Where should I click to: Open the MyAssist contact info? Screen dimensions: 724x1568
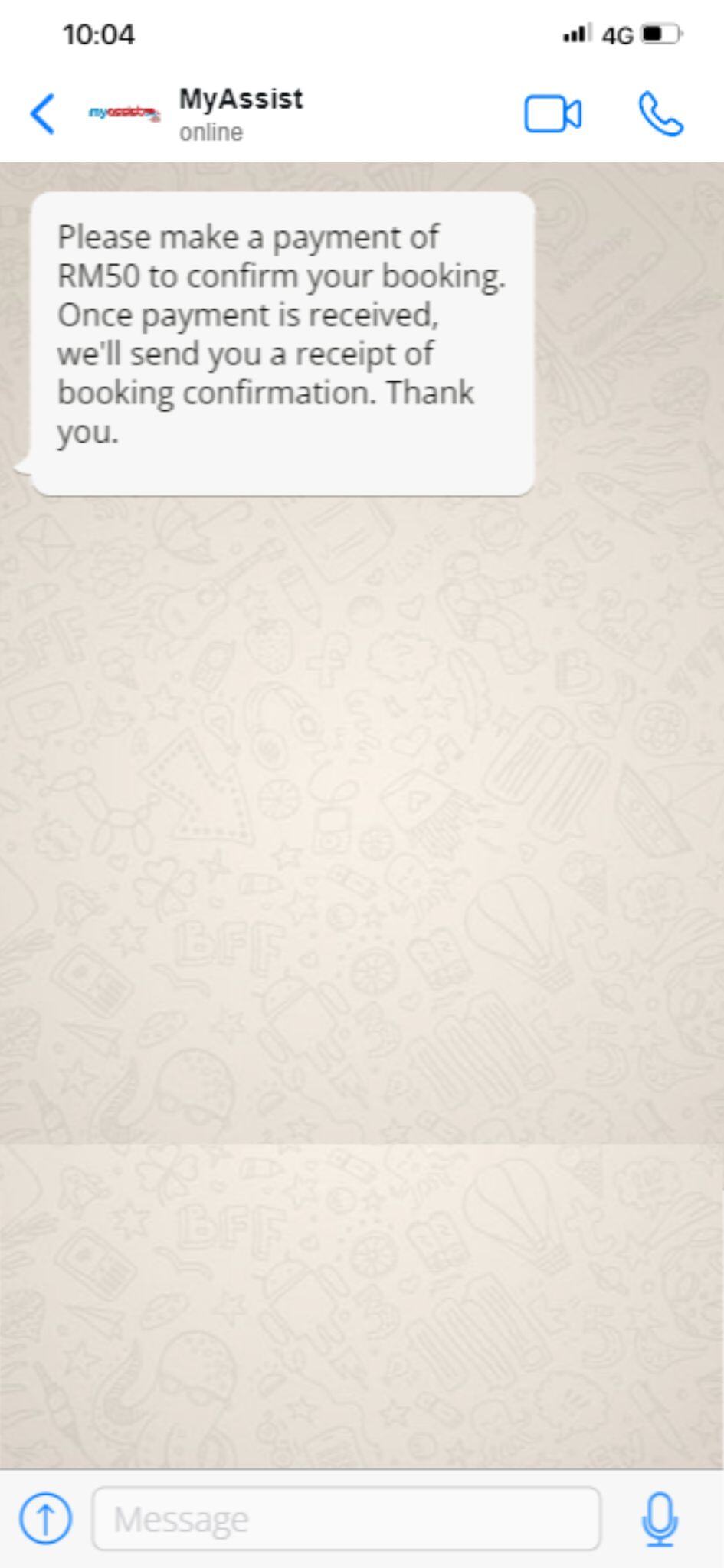click(x=241, y=113)
